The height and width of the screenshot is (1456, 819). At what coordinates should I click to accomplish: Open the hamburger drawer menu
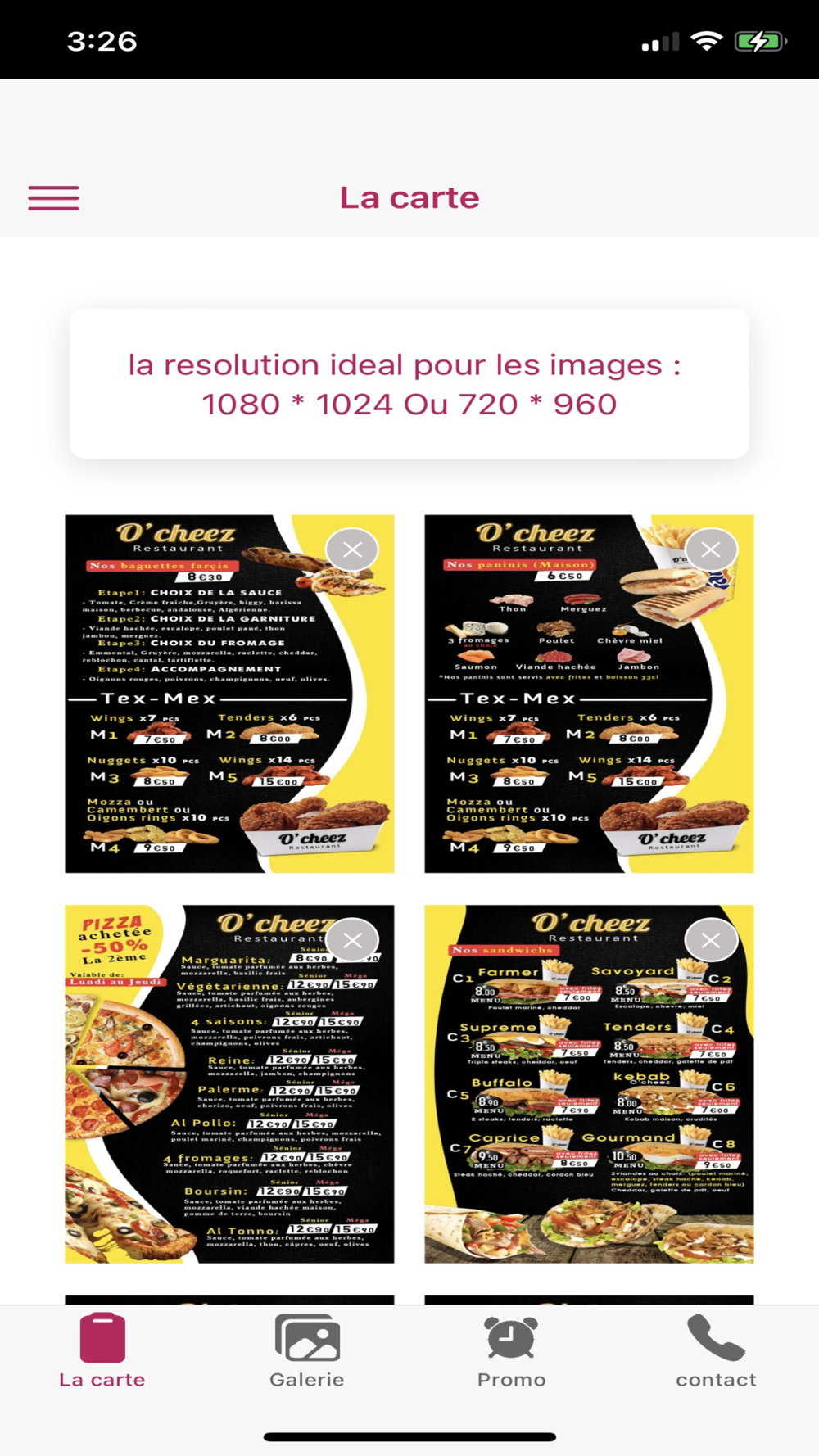(x=54, y=198)
